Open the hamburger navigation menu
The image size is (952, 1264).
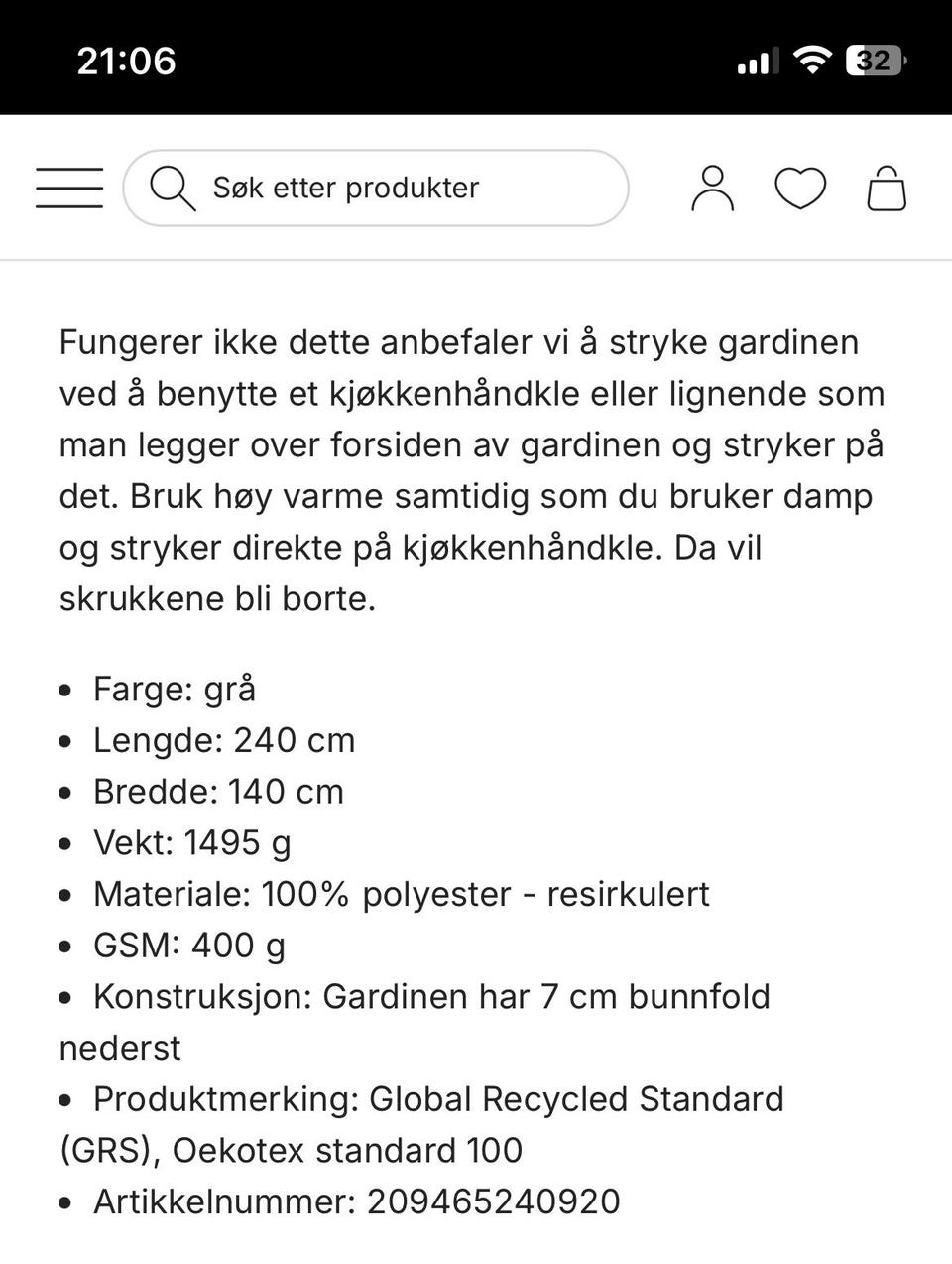67,189
